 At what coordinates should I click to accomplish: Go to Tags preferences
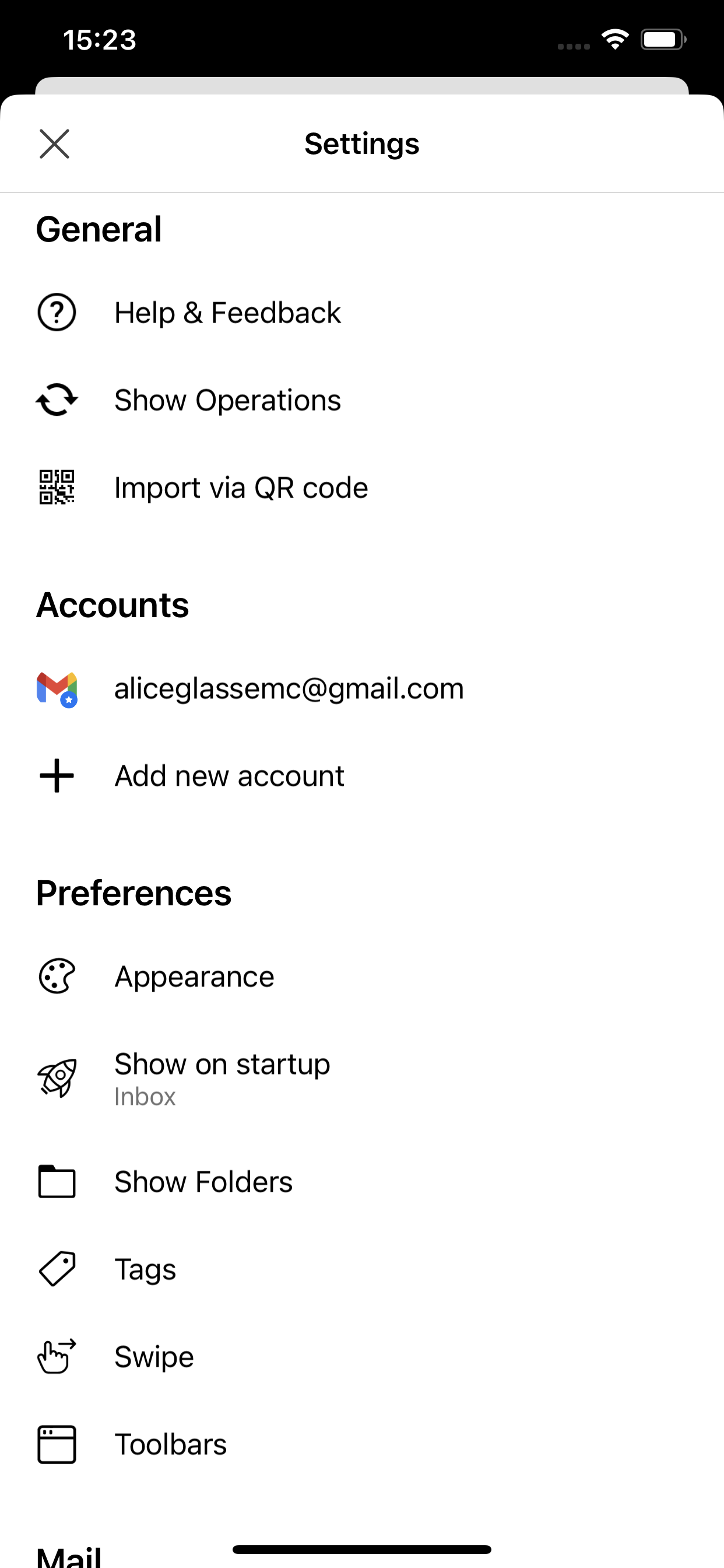coord(362,1270)
